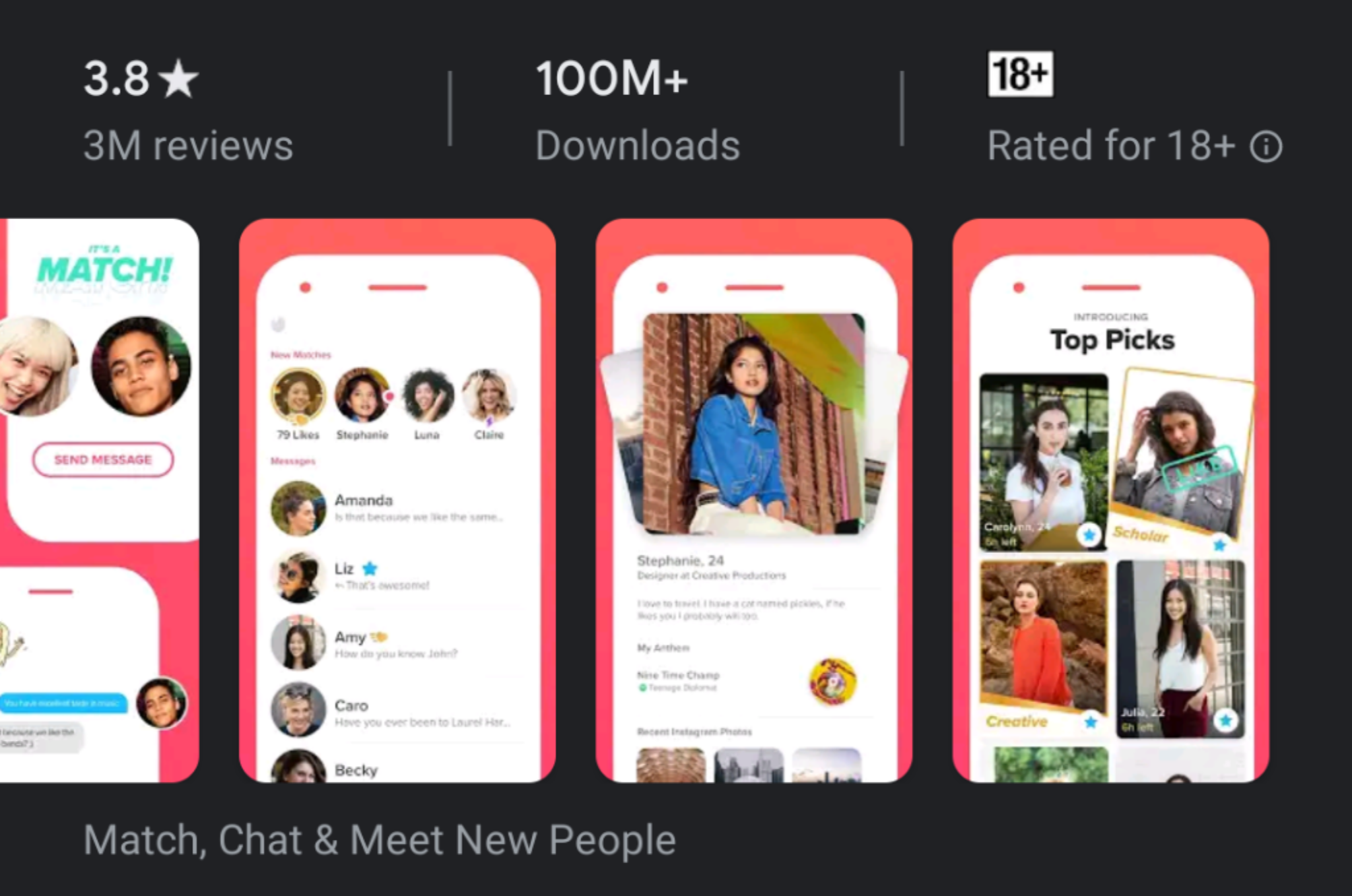Enlarge the Stephanie, 24 profile screenshot
This screenshot has width=1352, height=896.
[753, 500]
